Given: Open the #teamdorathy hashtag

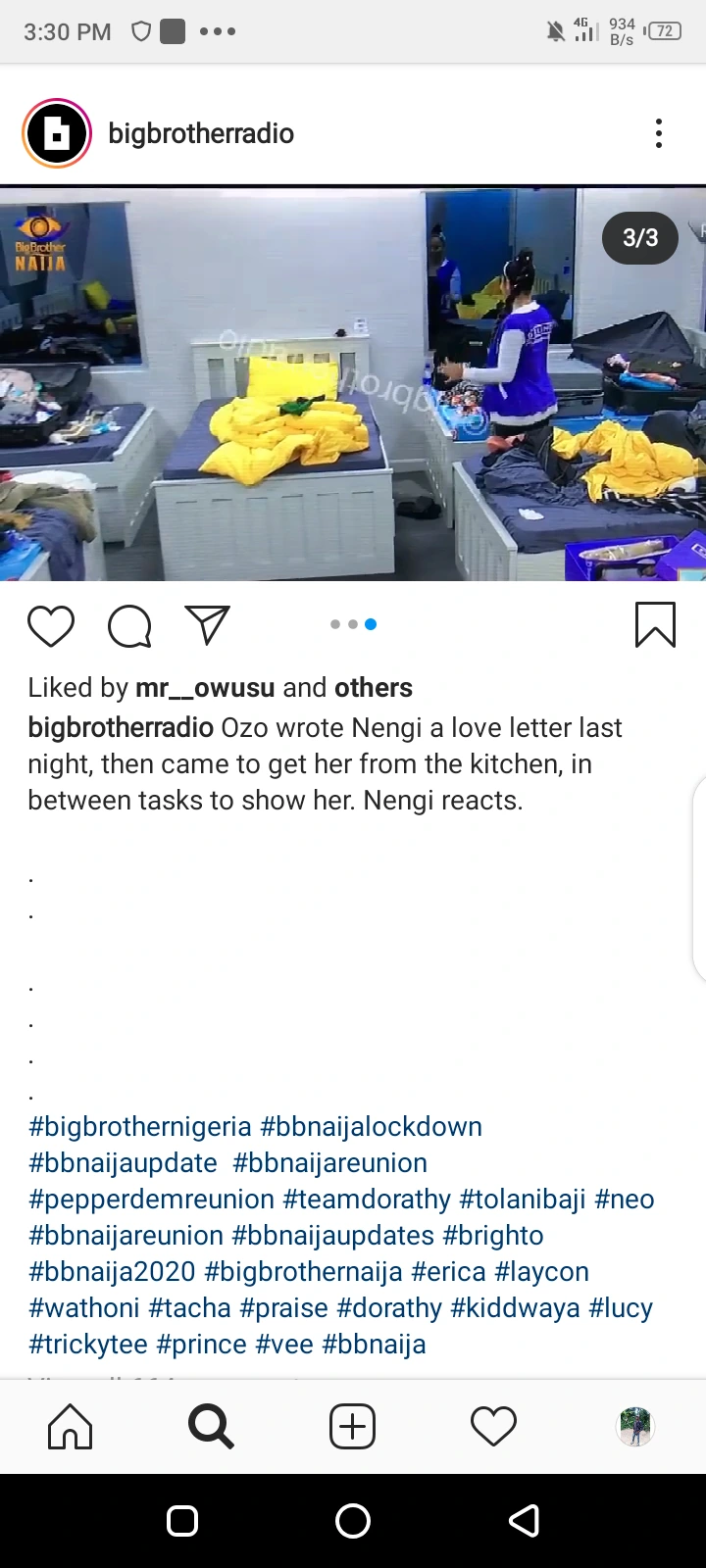Looking at the screenshot, I should (x=367, y=1200).
